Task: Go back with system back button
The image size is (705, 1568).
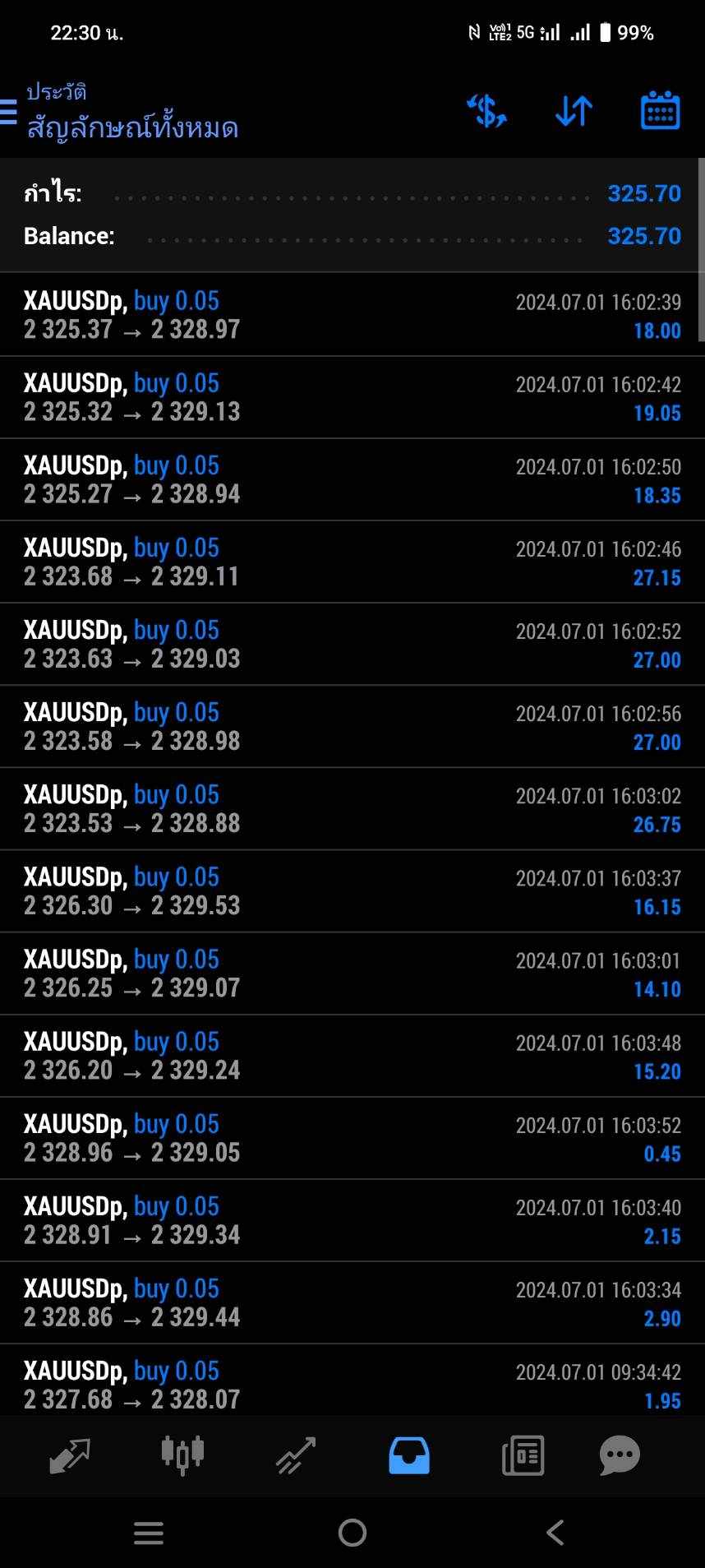Action: click(555, 1533)
